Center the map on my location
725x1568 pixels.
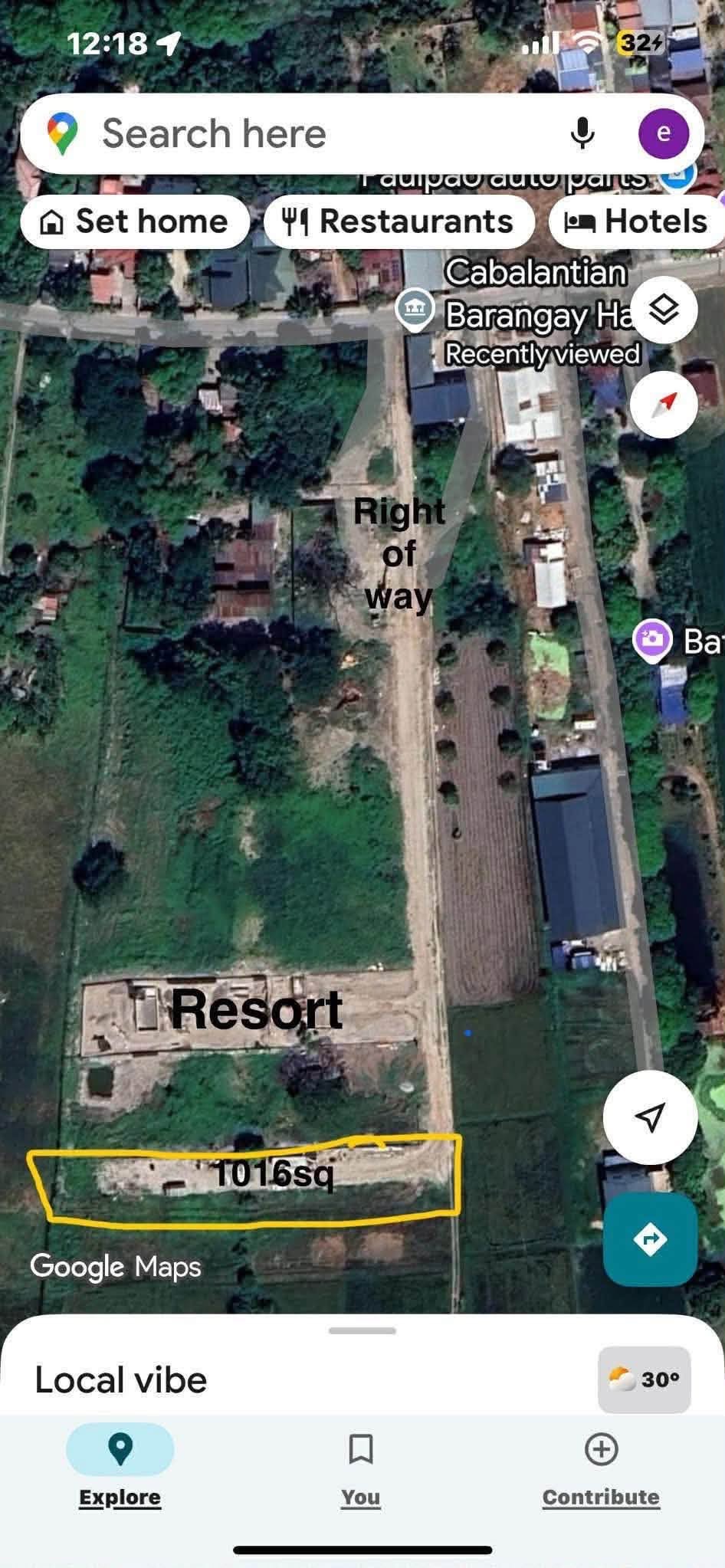click(650, 1117)
